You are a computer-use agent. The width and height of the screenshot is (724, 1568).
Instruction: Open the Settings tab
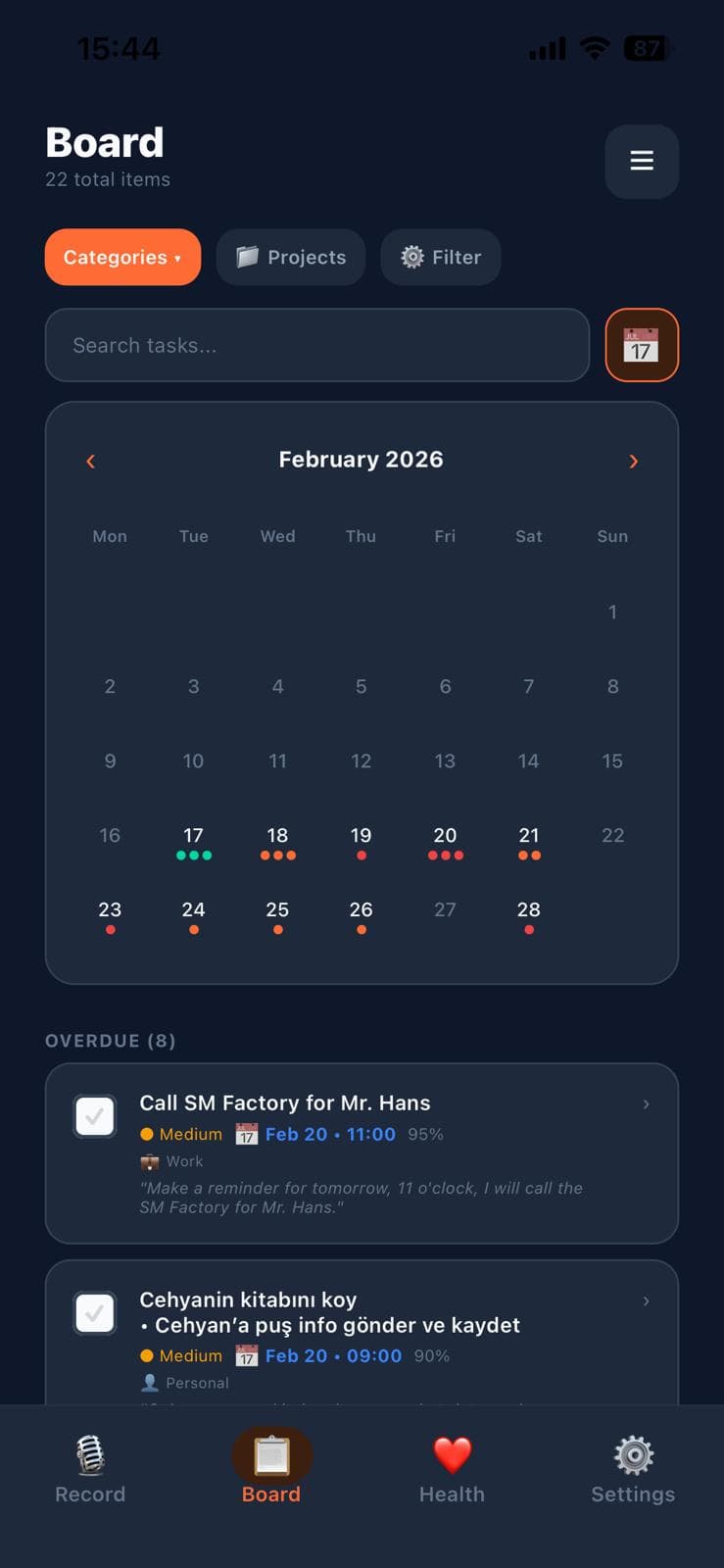[633, 1470]
